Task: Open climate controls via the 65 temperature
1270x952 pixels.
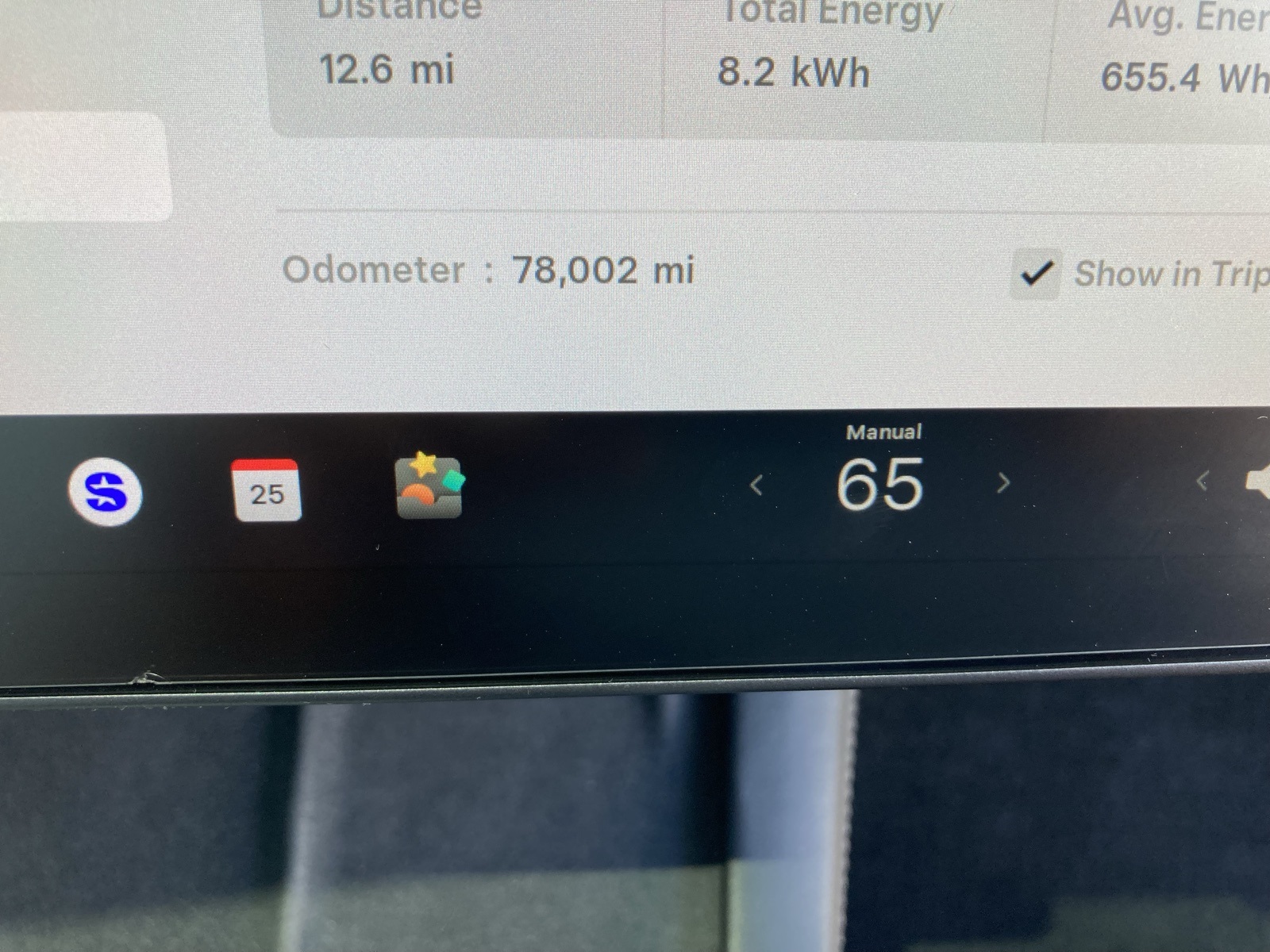Action: [x=879, y=484]
